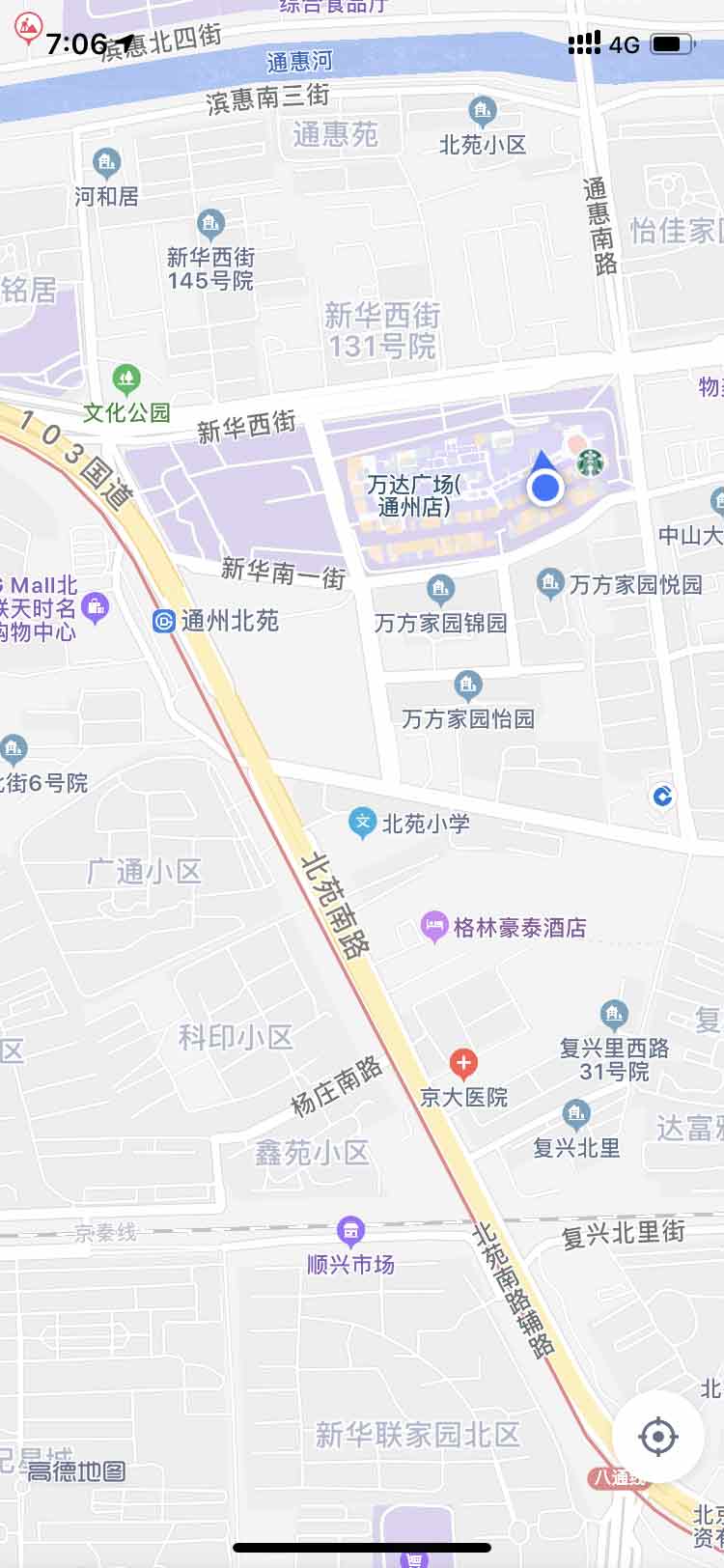Select the 格林豪泰酒店 hotel marker

click(x=433, y=927)
